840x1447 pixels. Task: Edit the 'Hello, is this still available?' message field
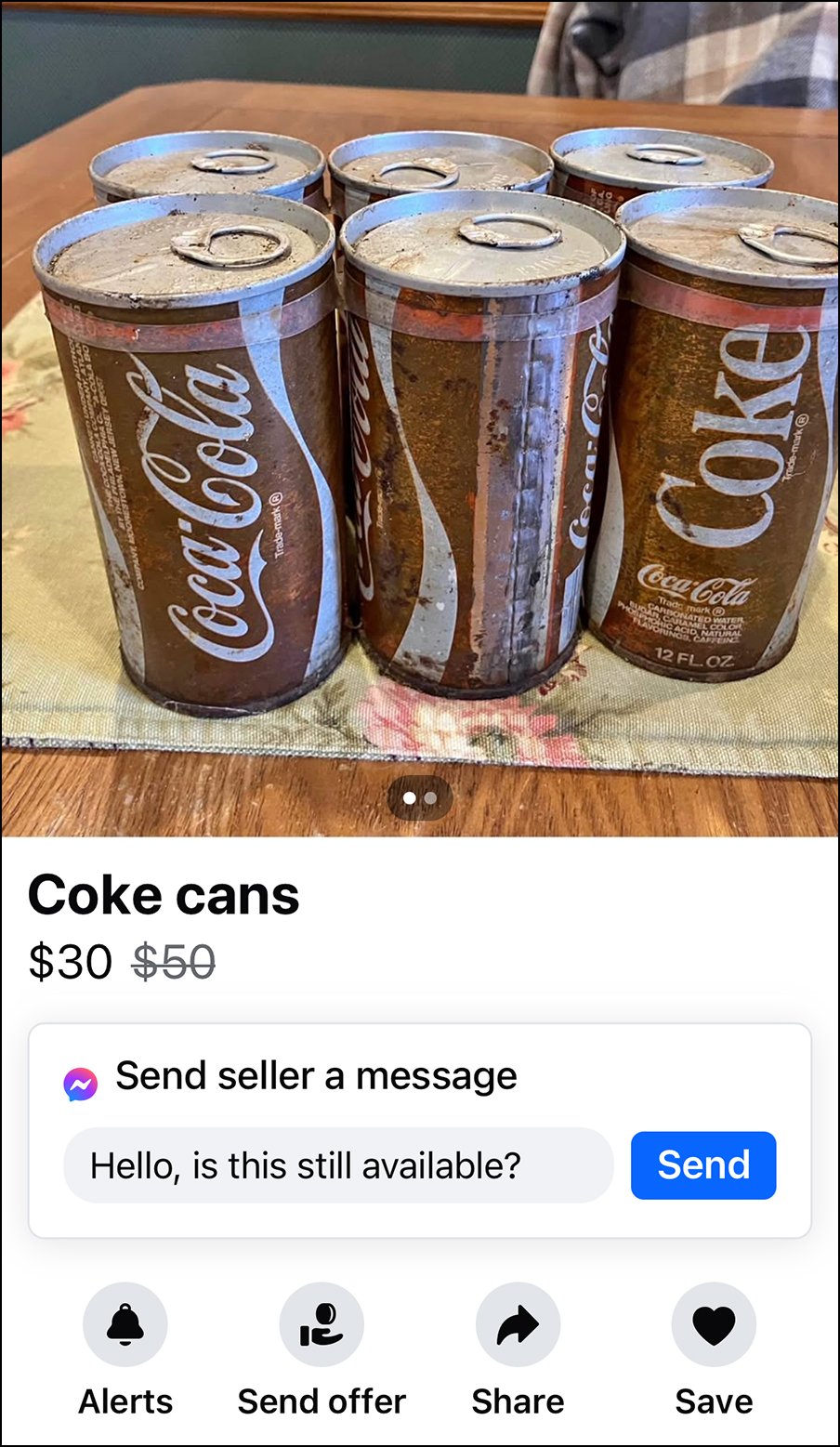(338, 1165)
